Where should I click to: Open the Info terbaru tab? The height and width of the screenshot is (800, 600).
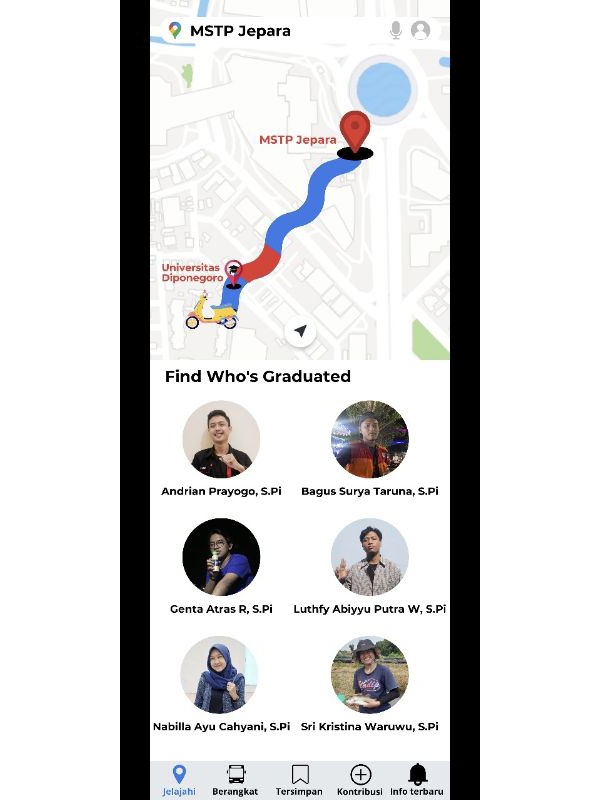418,780
